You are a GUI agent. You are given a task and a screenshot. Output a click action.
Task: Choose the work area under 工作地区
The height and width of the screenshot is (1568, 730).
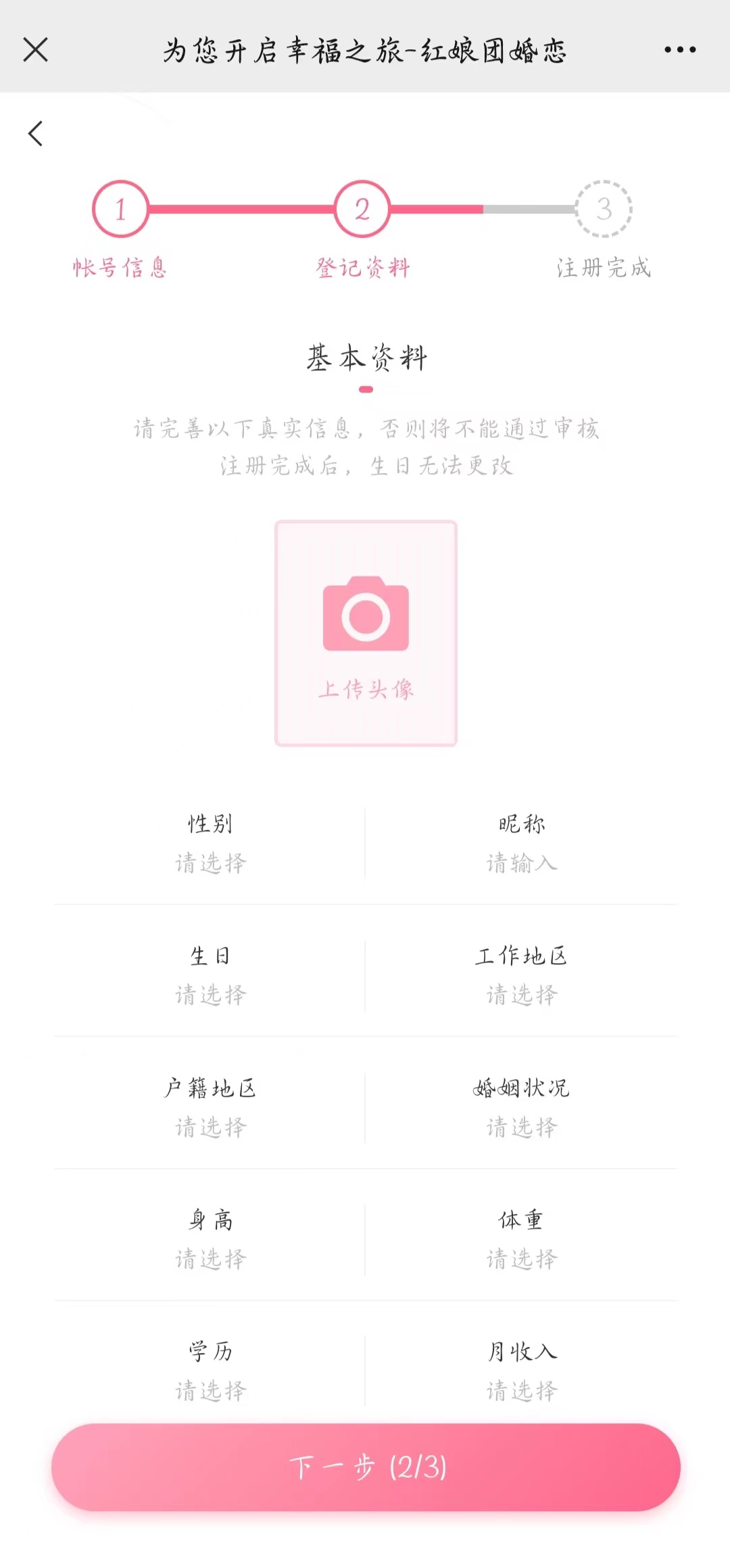[x=521, y=975]
